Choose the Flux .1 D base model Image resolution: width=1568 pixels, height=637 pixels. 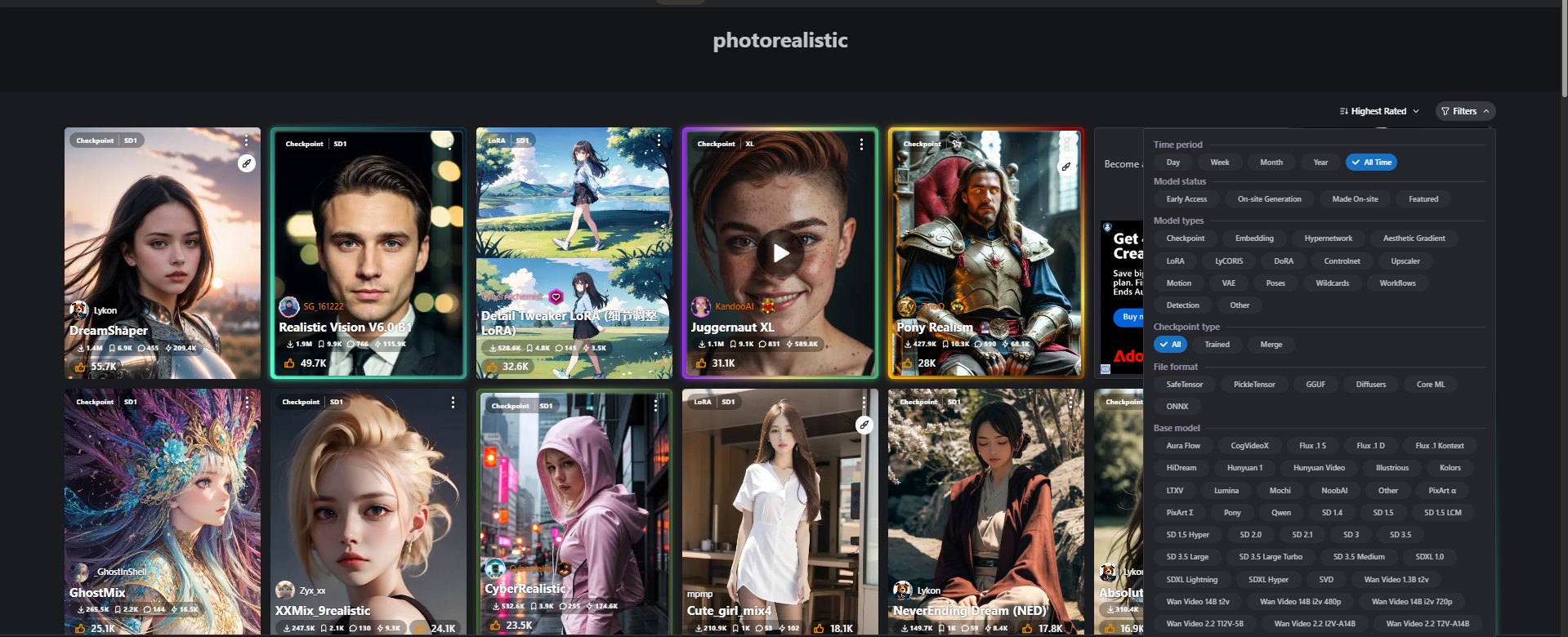(x=1370, y=446)
